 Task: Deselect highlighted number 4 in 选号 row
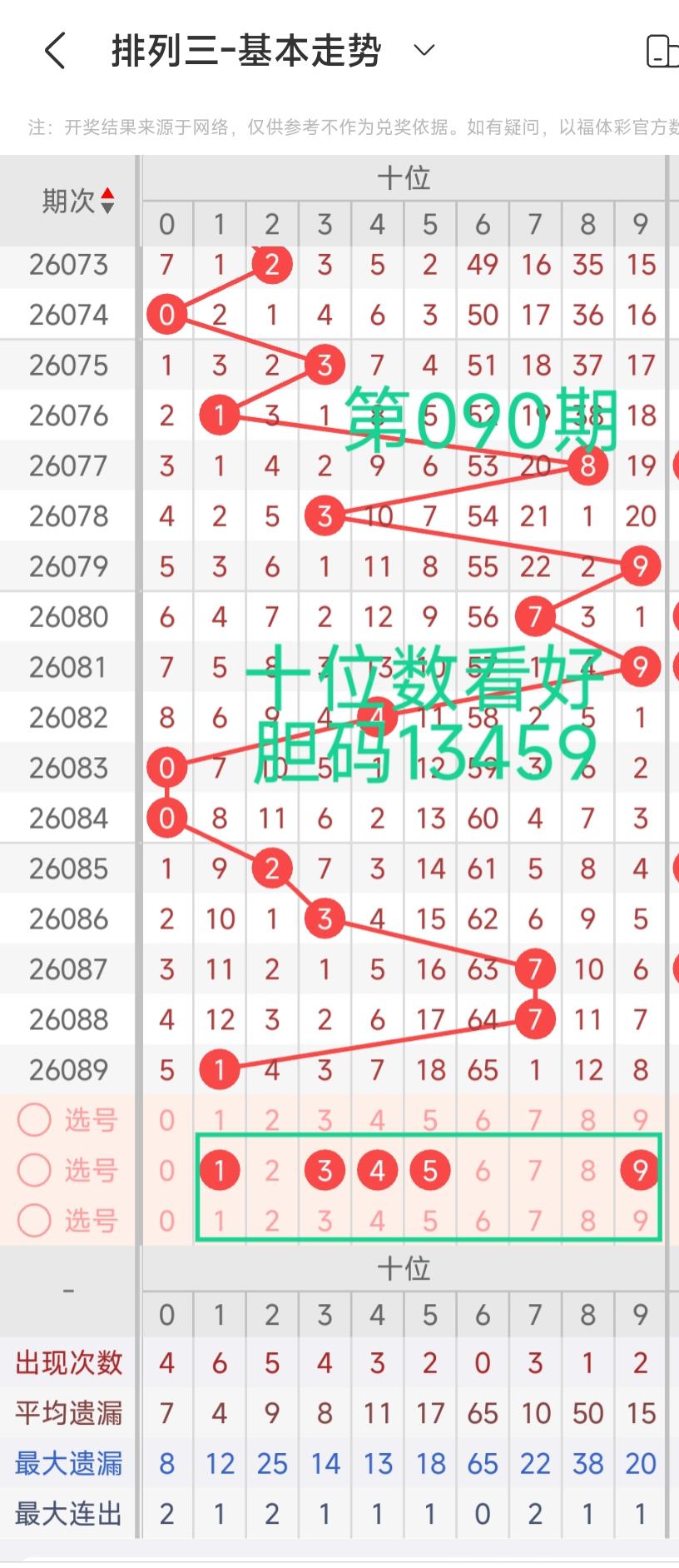tap(377, 1171)
